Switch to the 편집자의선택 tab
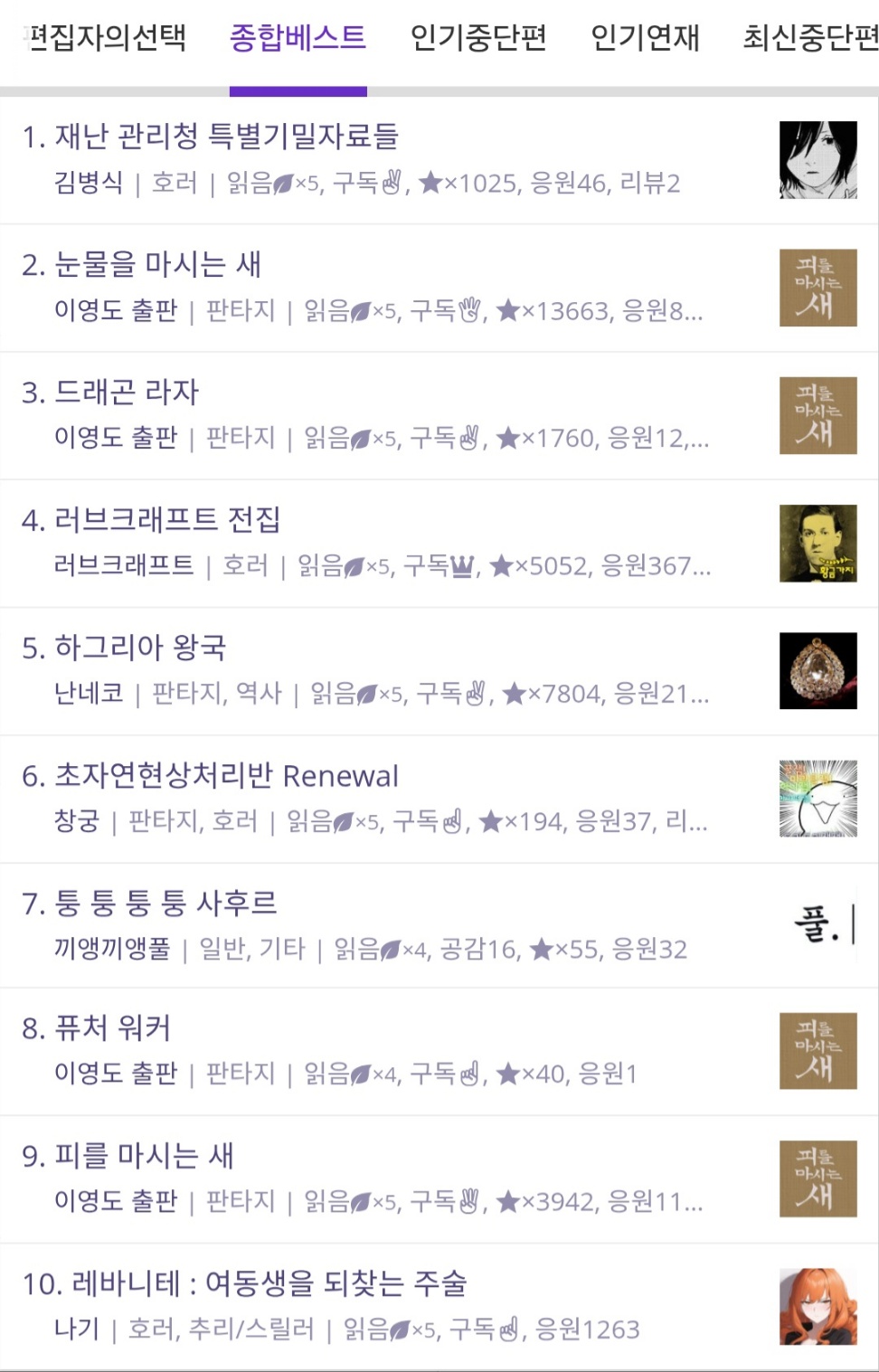The height and width of the screenshot is (1372, 879). tap(107, 38)
